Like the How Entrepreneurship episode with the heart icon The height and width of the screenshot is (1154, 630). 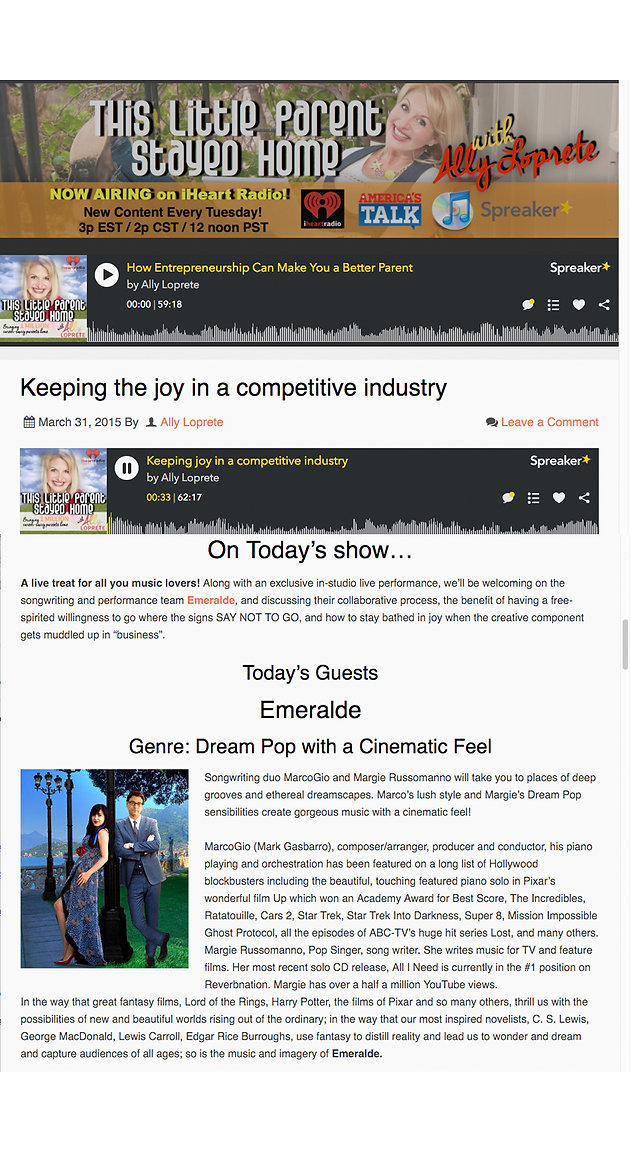click(578, 305)
